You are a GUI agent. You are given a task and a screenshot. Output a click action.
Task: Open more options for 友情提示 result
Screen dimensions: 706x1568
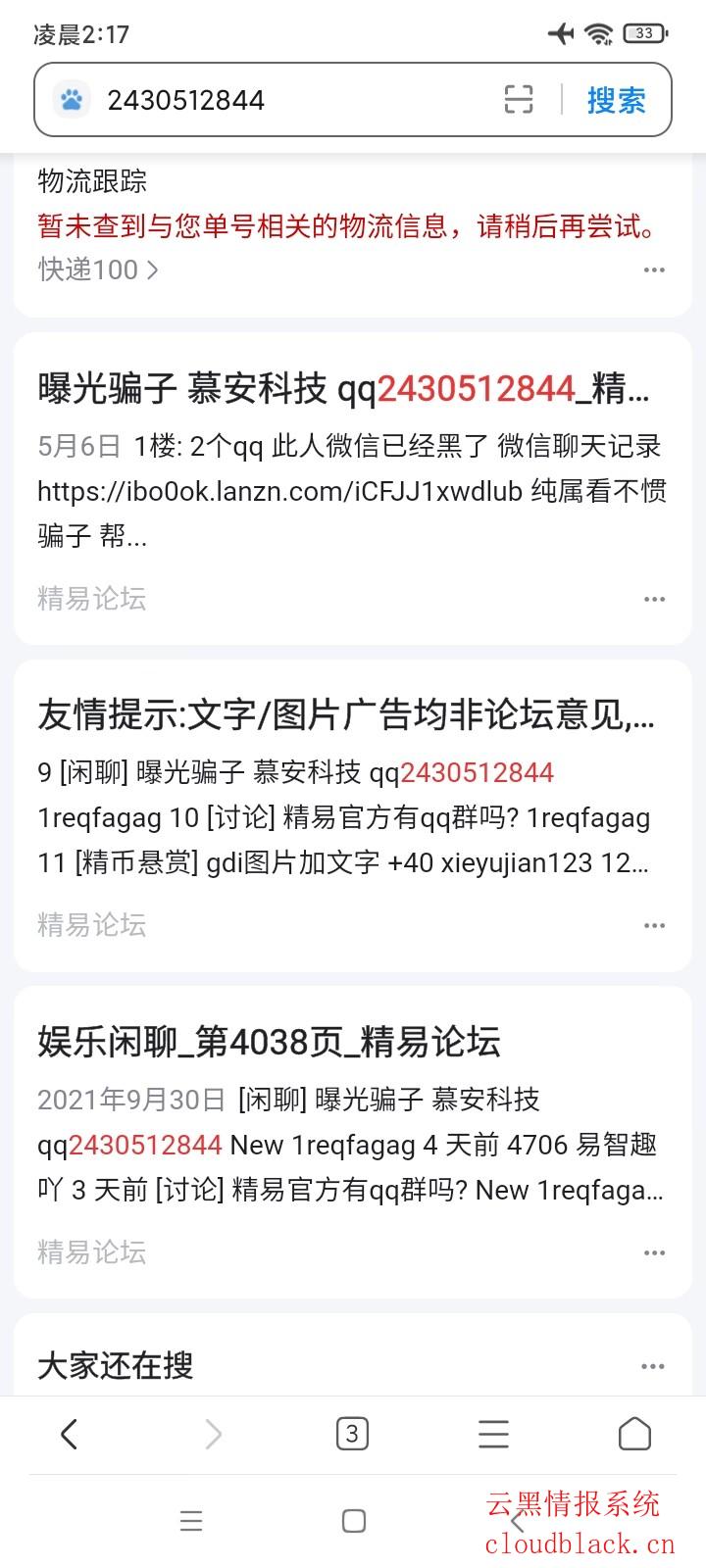[x=654, y=925]
